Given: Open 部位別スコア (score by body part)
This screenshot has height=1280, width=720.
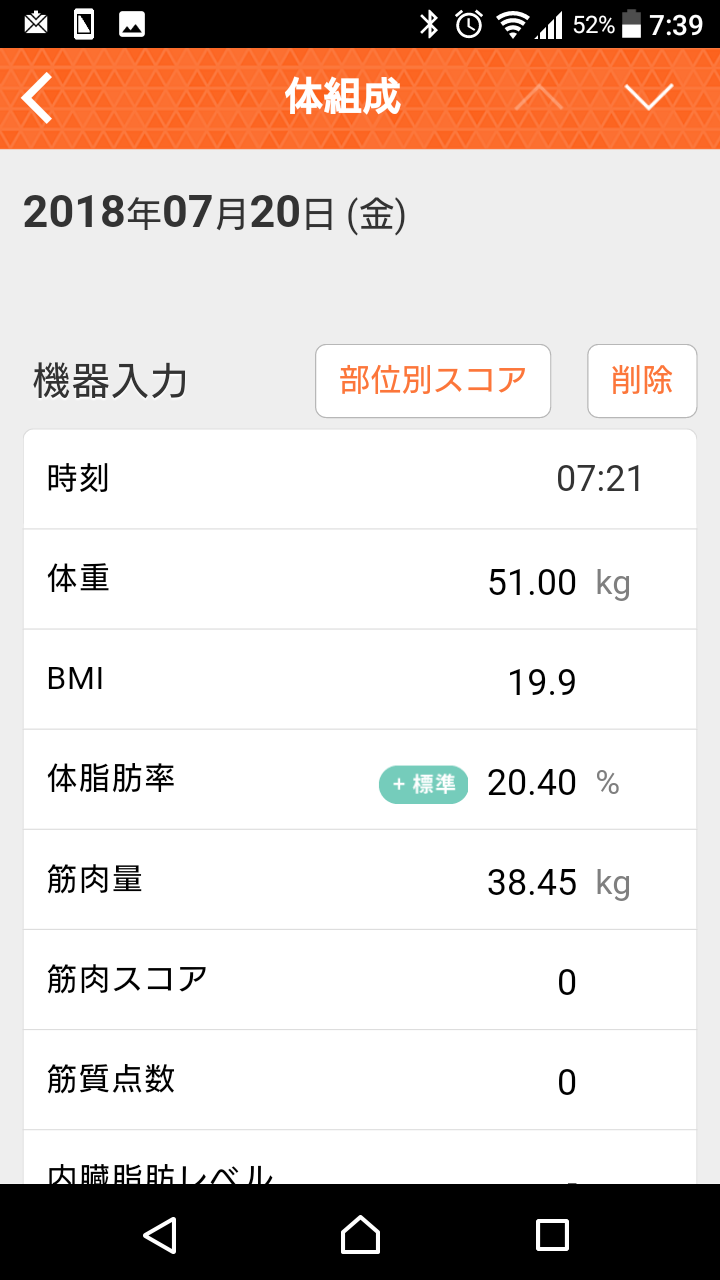Looking at the screenshot, I should (433, 381).
